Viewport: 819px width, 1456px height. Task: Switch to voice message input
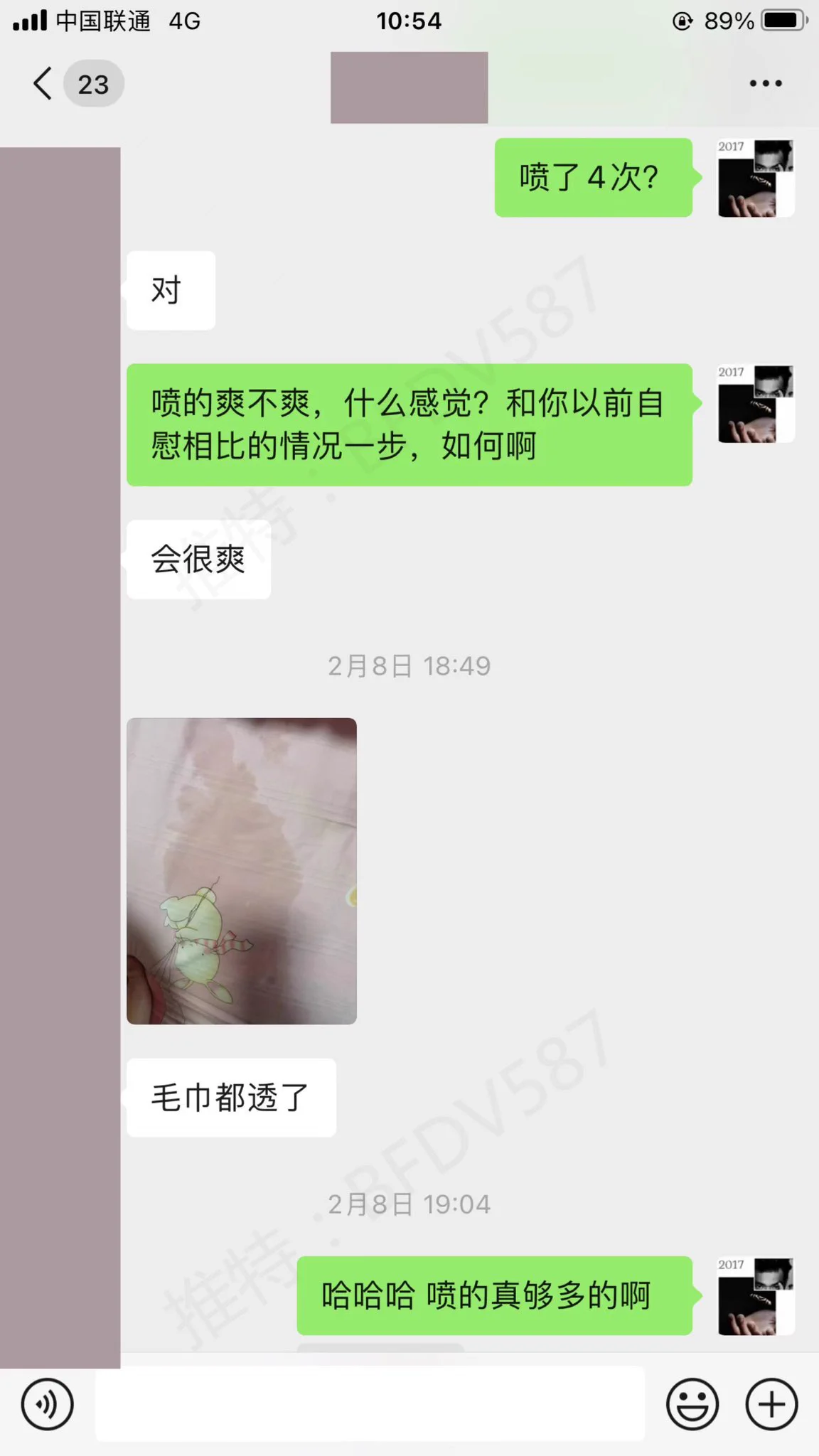[47, 1404]
